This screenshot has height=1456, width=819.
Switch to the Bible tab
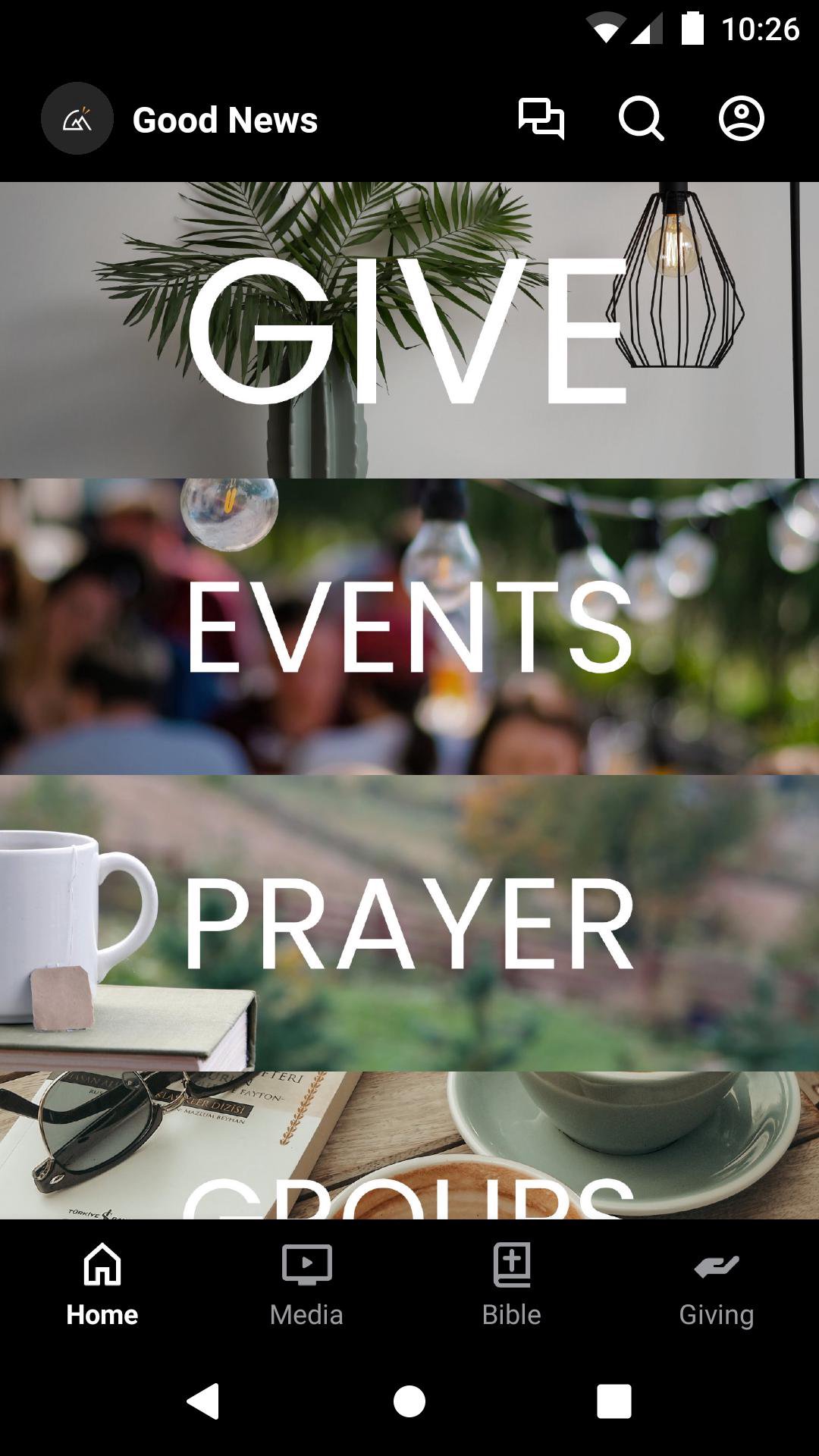(512, 1283)
